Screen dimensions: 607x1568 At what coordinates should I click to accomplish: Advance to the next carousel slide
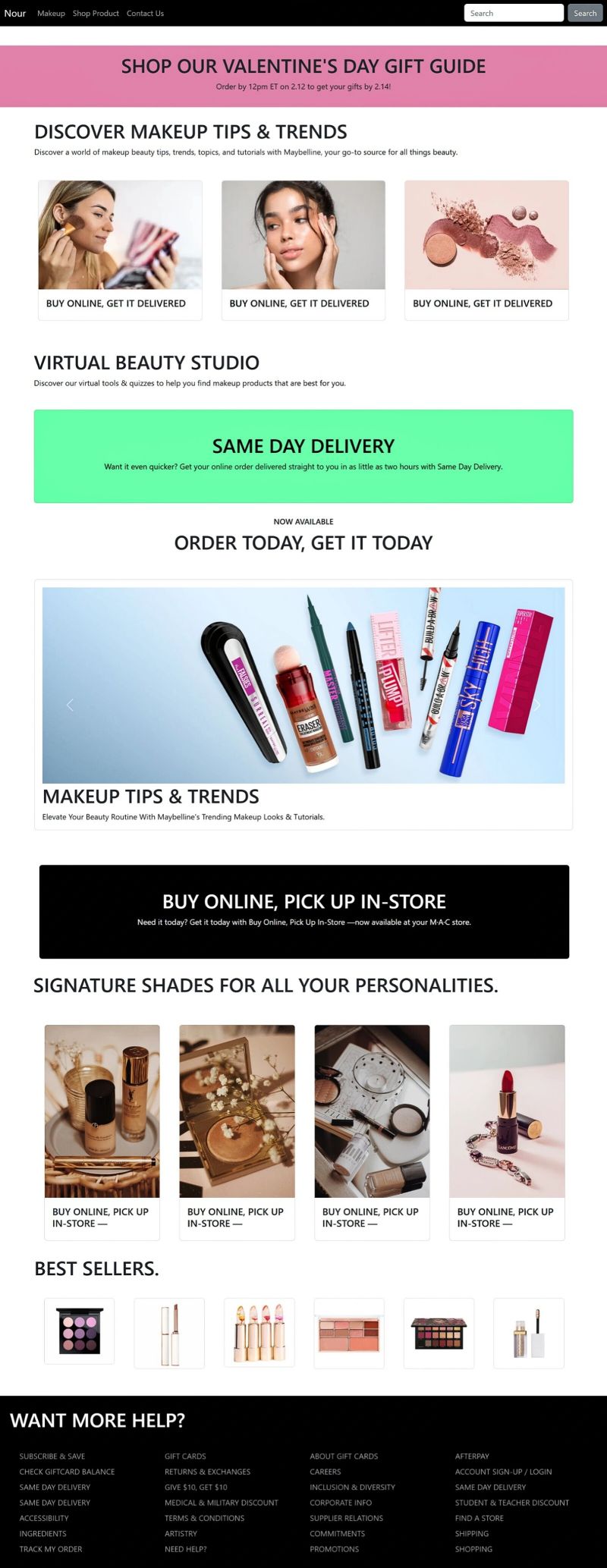pyautogui.click(x=537, y=705)
